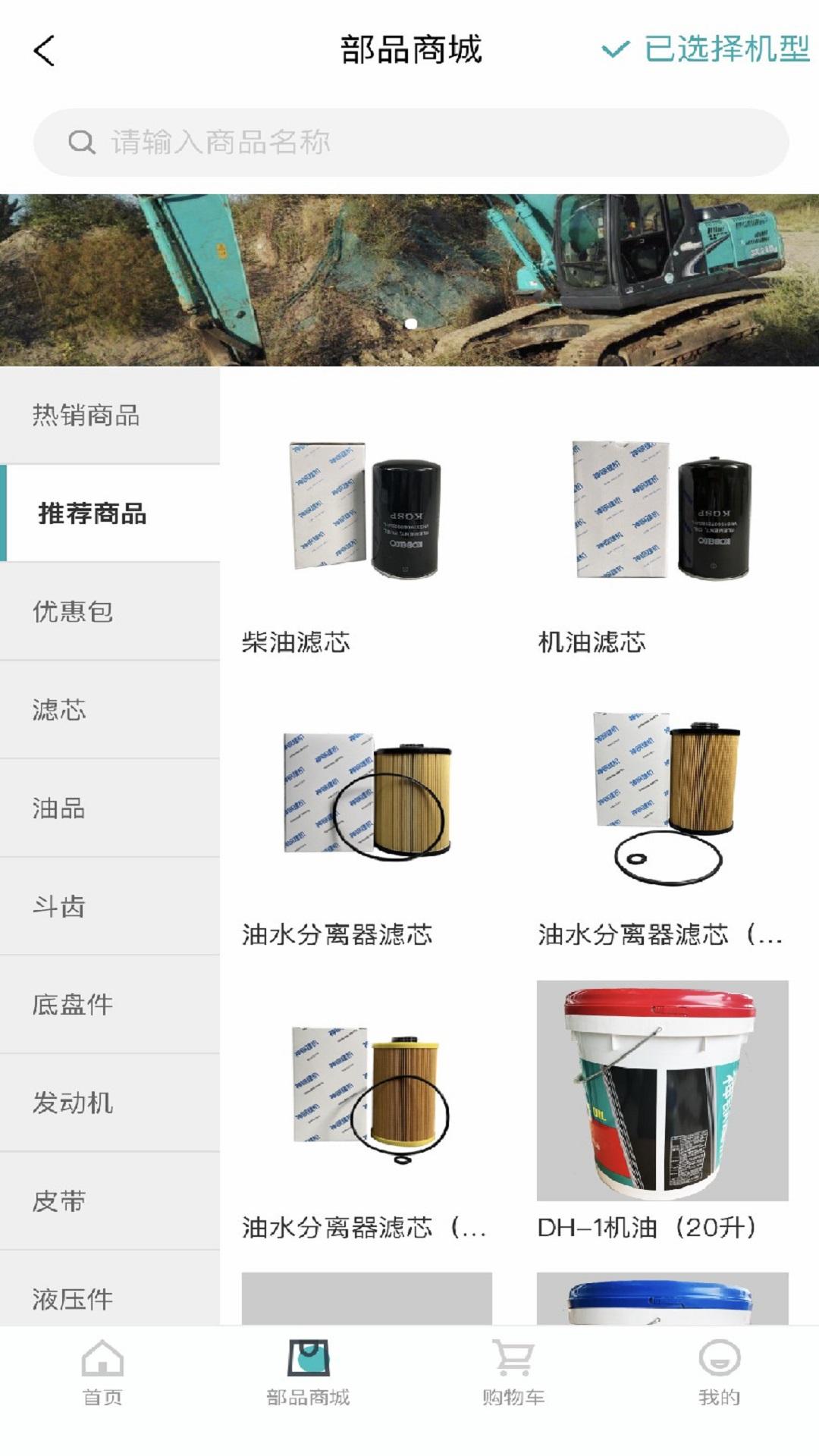
Task: Open the 斗齿 category
Action: pos(110,906)
